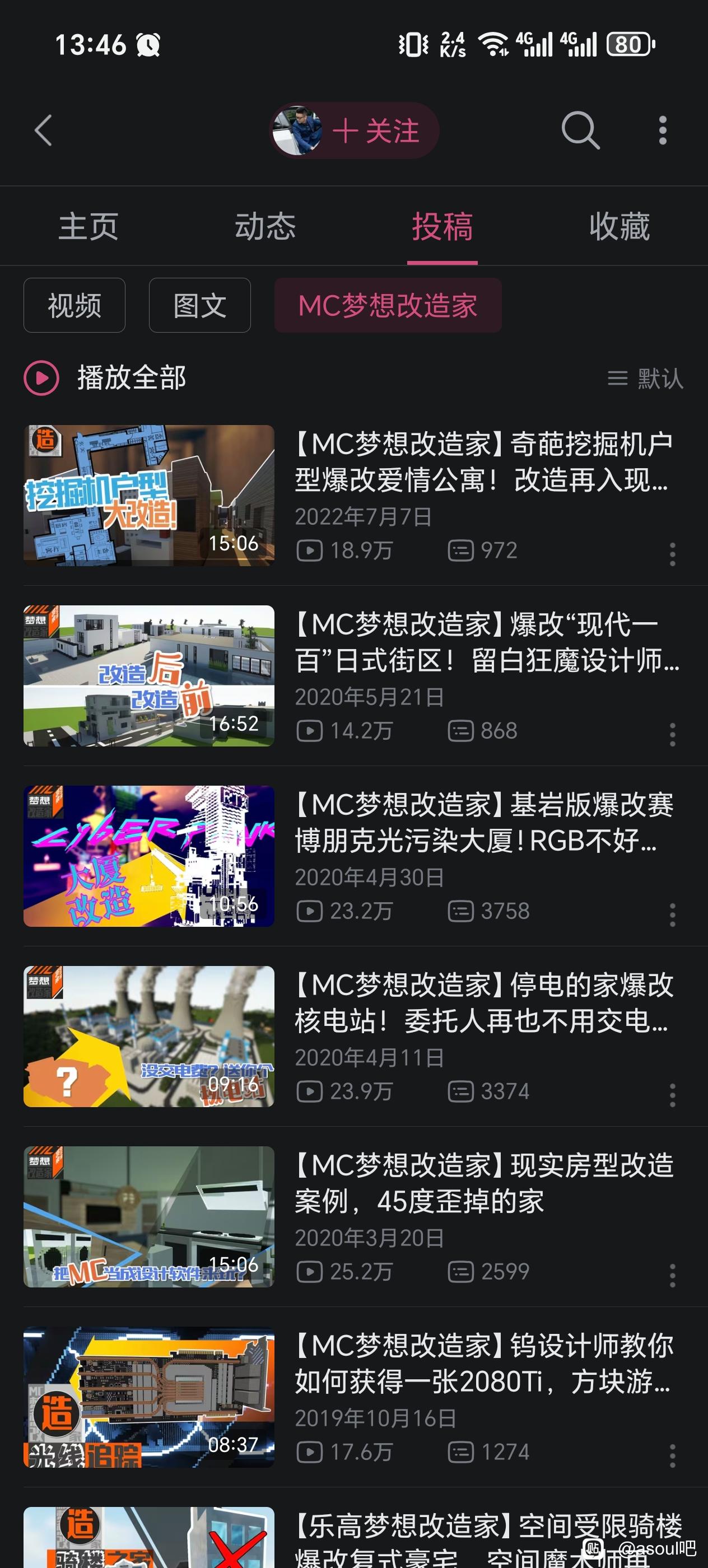This screenshot has width=708, height=1568.
Task: Switch to the 主页 tab
Action: click(x=88, y=226)
